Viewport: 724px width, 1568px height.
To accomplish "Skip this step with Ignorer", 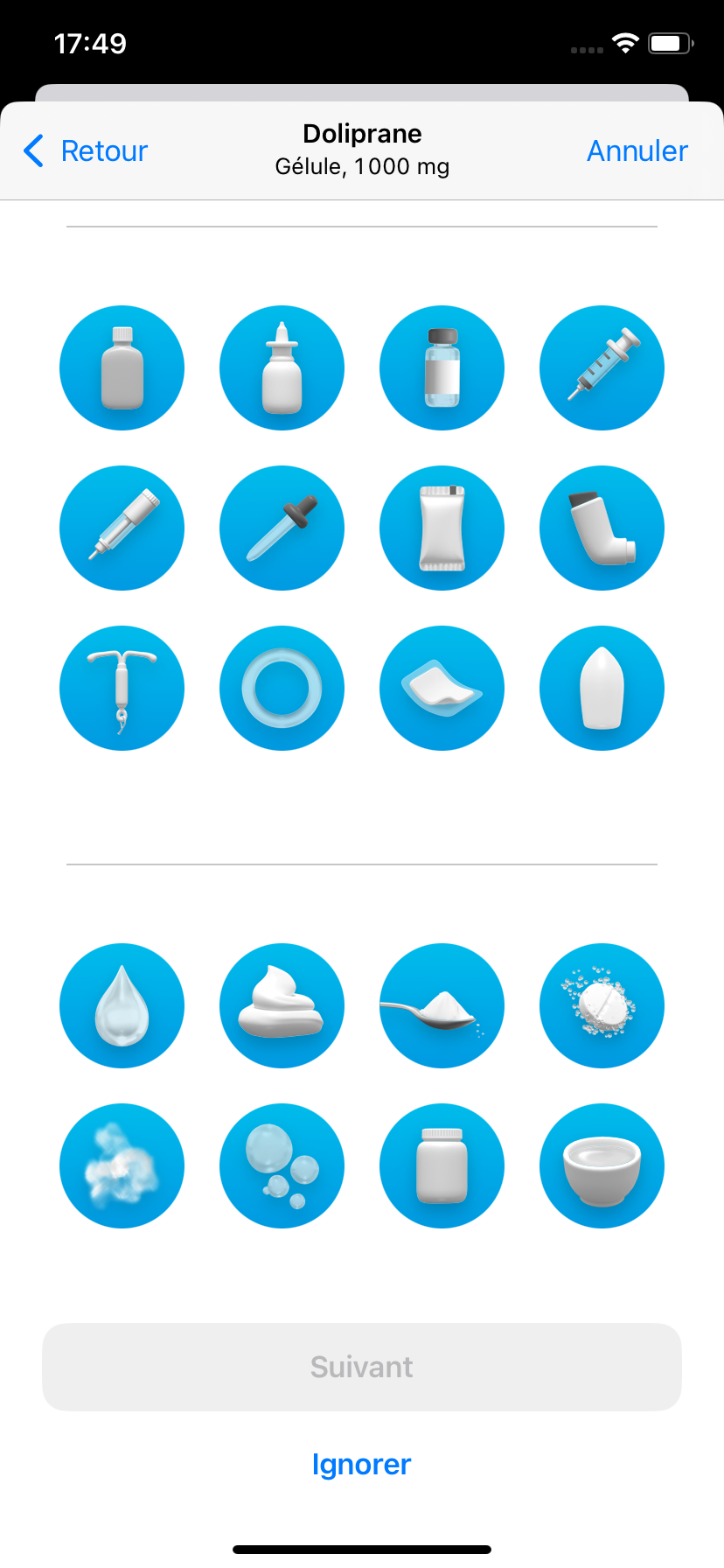I will pos(362,1464).
